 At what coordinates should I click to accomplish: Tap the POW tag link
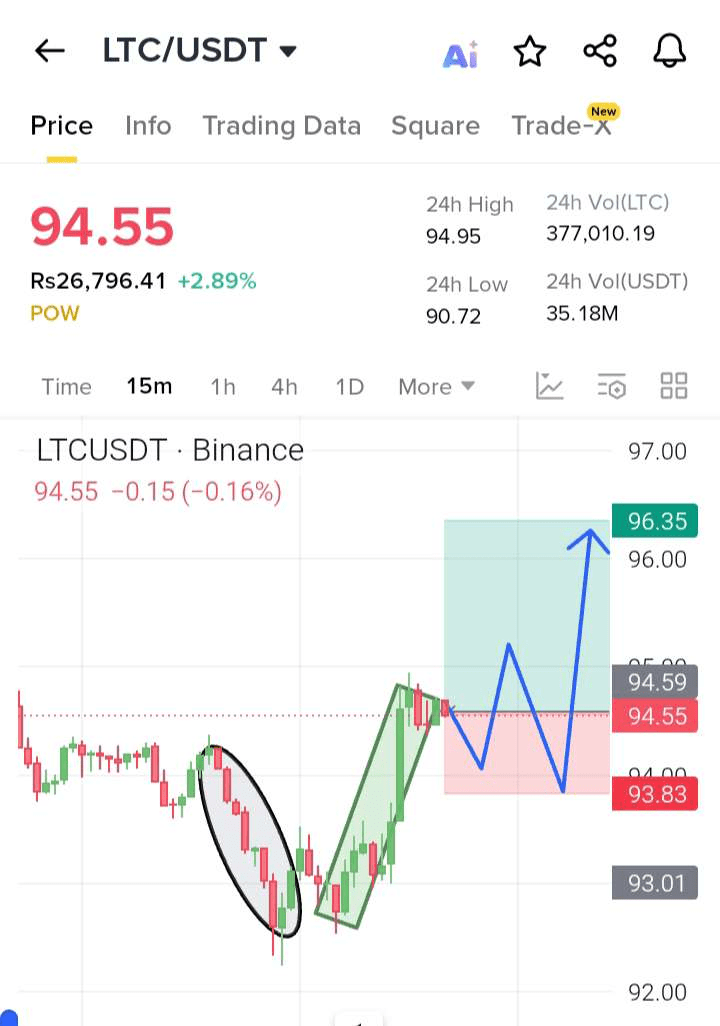pos(55,313)
